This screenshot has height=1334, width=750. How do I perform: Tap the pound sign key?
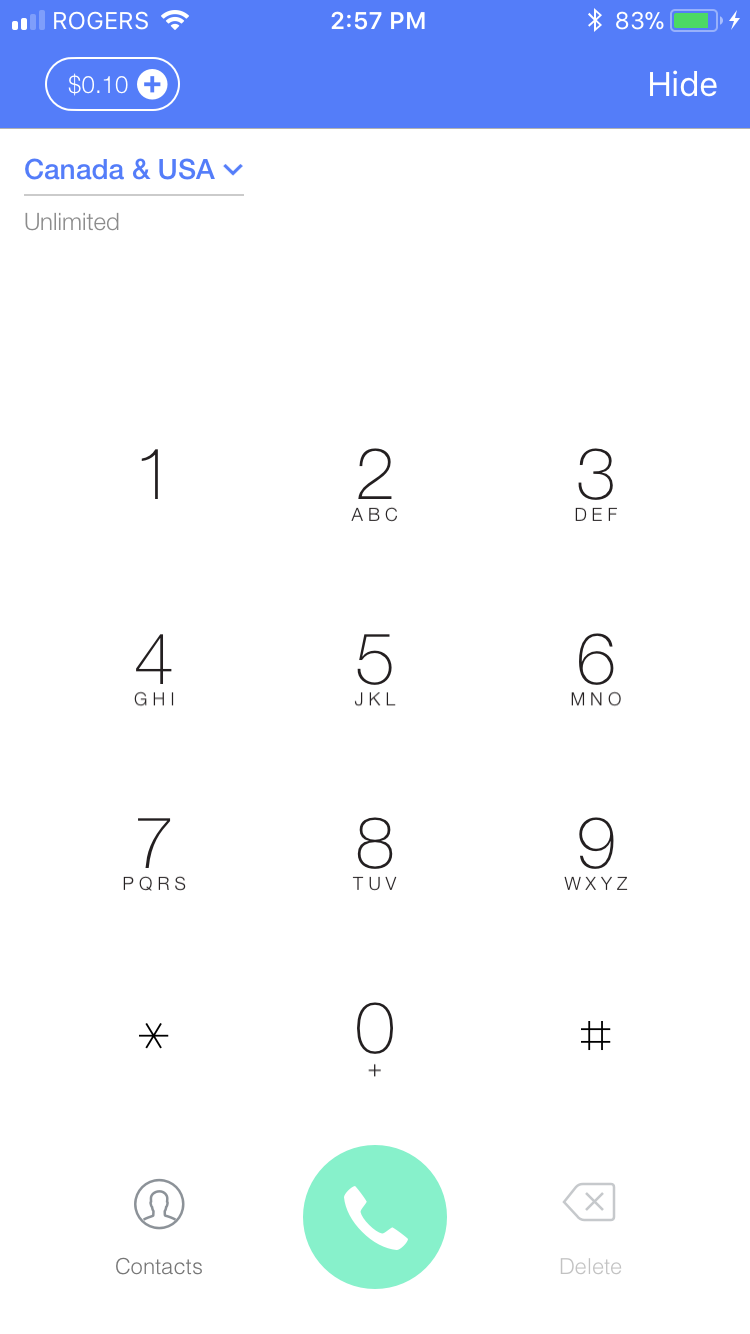(x=596, y=1036)
